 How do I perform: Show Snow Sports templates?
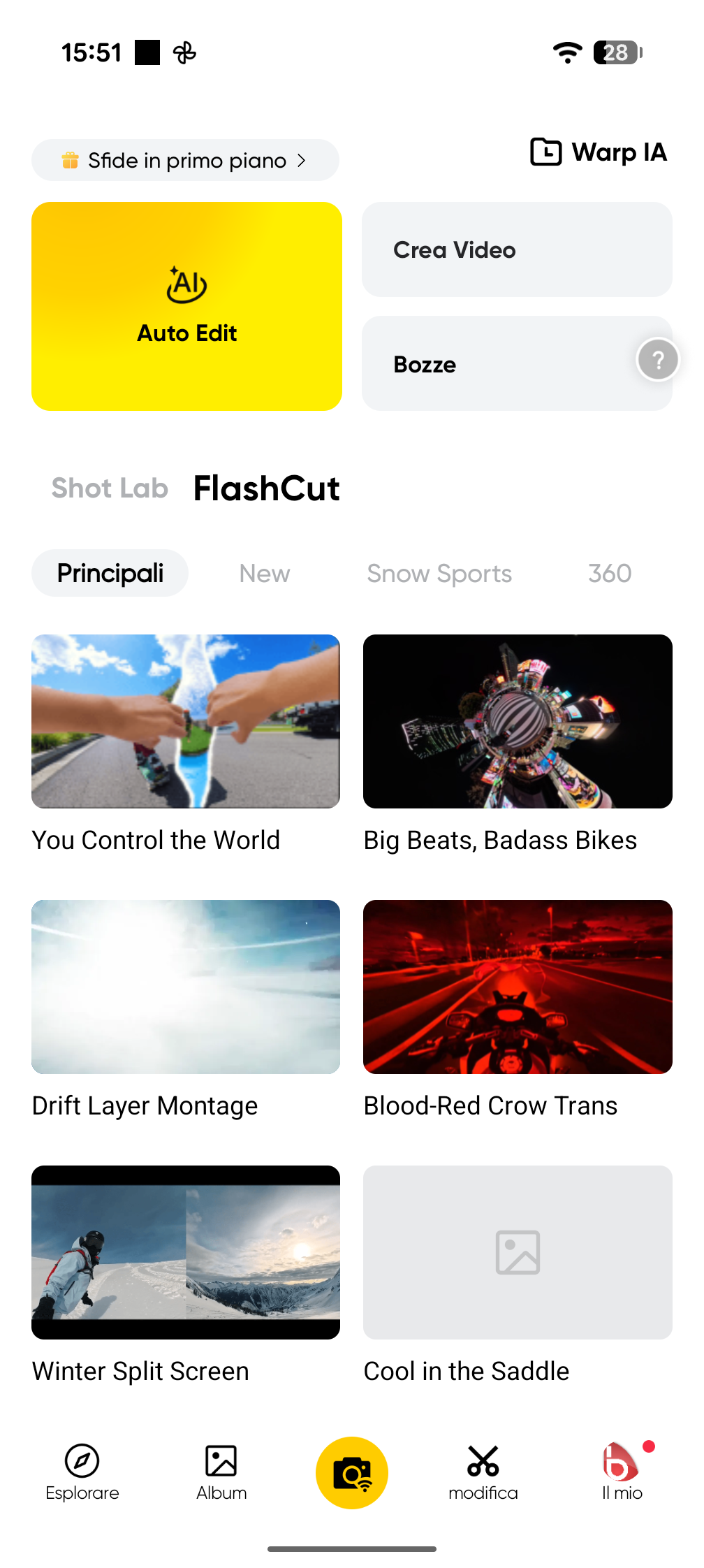click(x=439, y=574)
